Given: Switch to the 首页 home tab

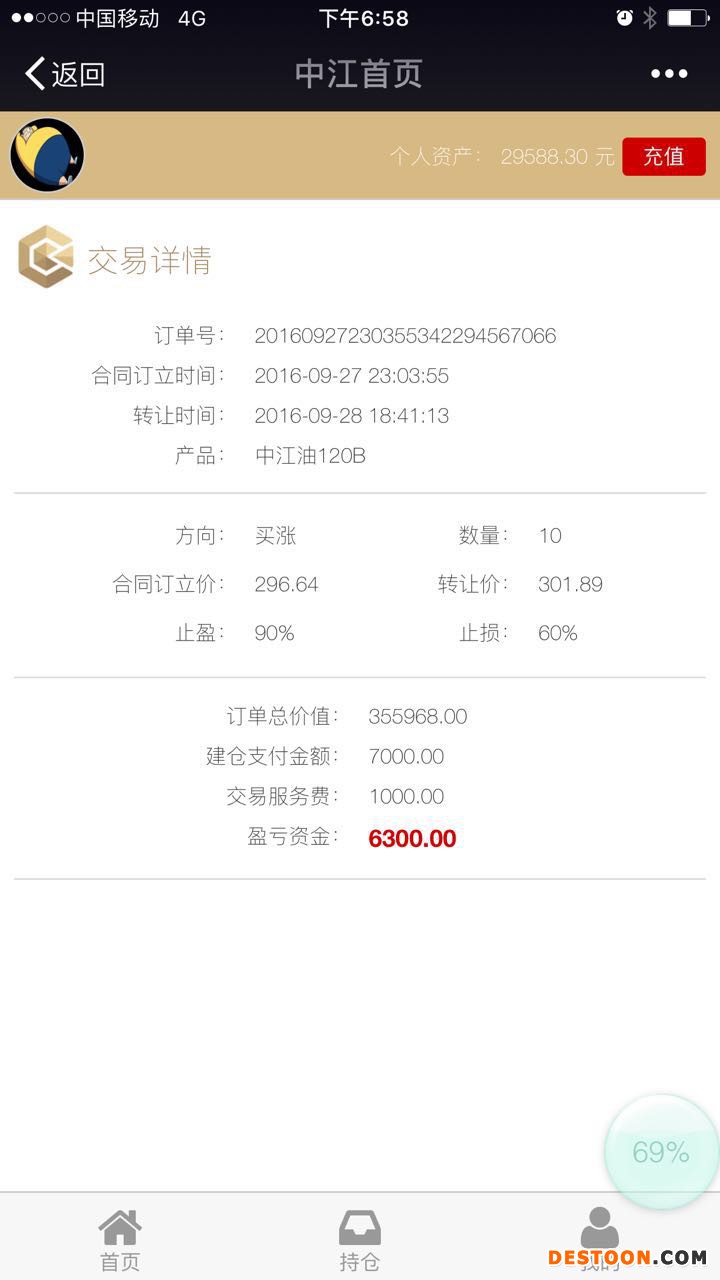Looking at the screenshot, I should pyautogui.click(x=120, y=1238).
